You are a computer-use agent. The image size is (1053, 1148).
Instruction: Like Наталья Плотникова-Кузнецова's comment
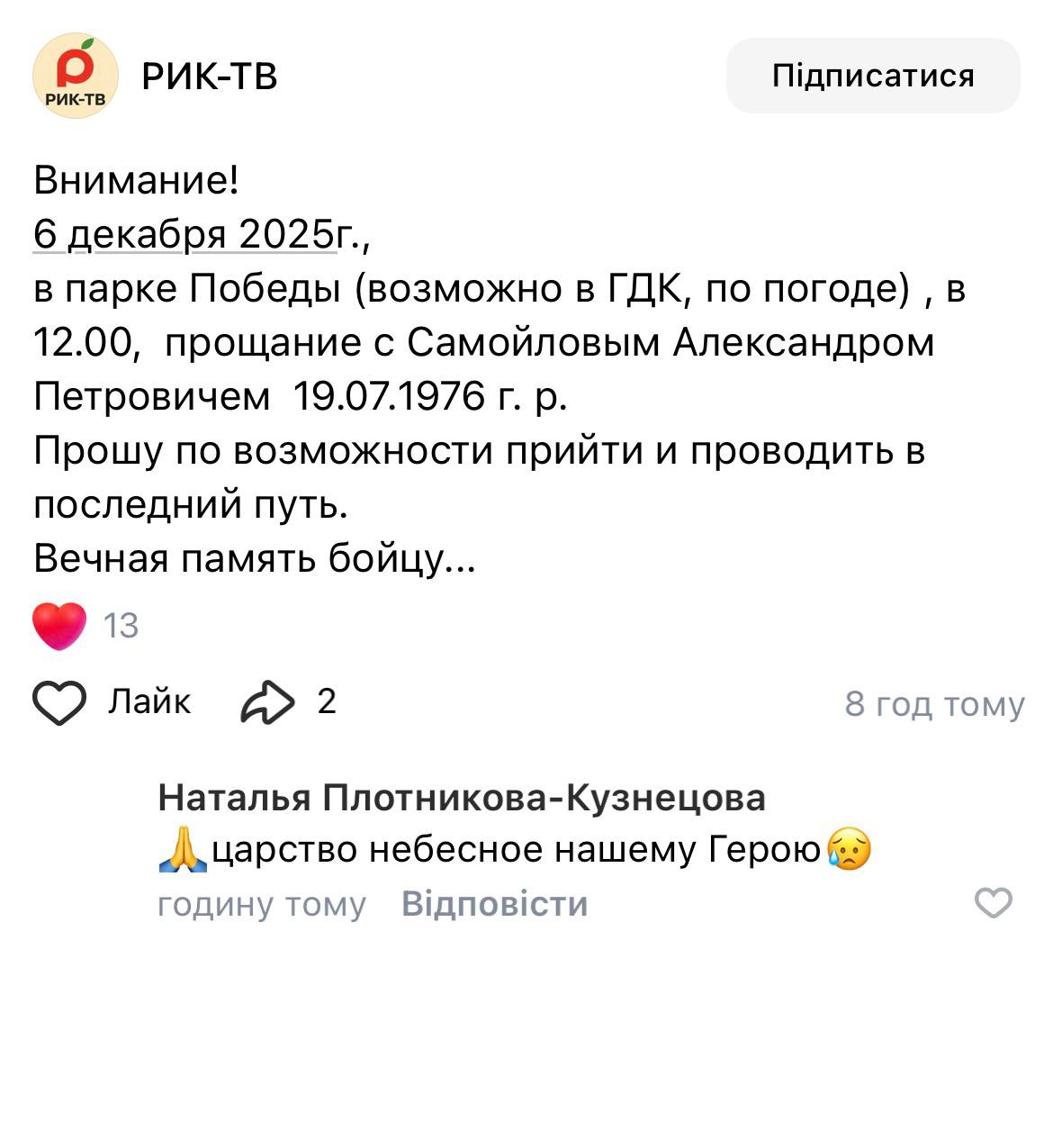coord(994,902)
